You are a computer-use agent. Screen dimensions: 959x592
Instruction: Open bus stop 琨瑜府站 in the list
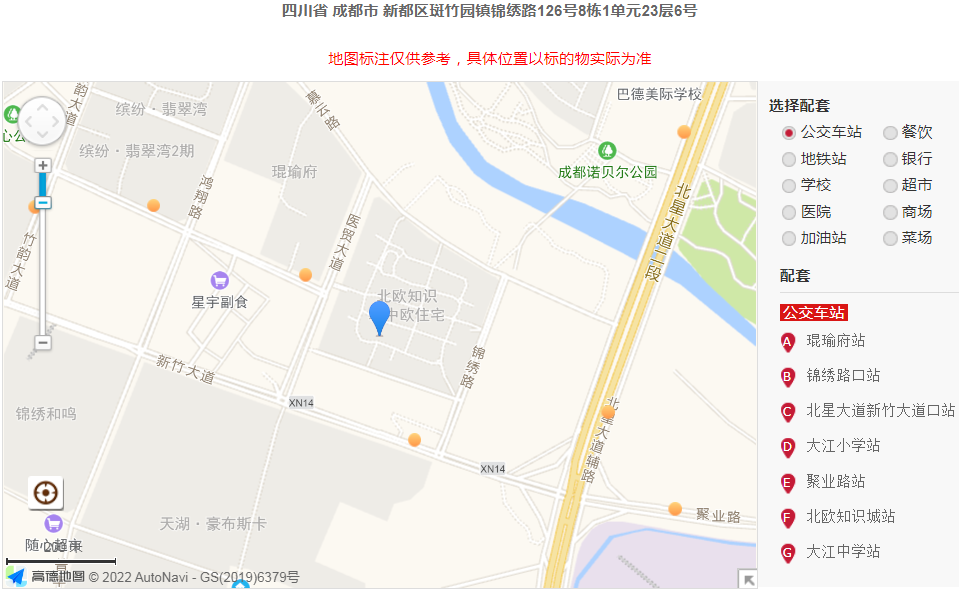[835, 341]
